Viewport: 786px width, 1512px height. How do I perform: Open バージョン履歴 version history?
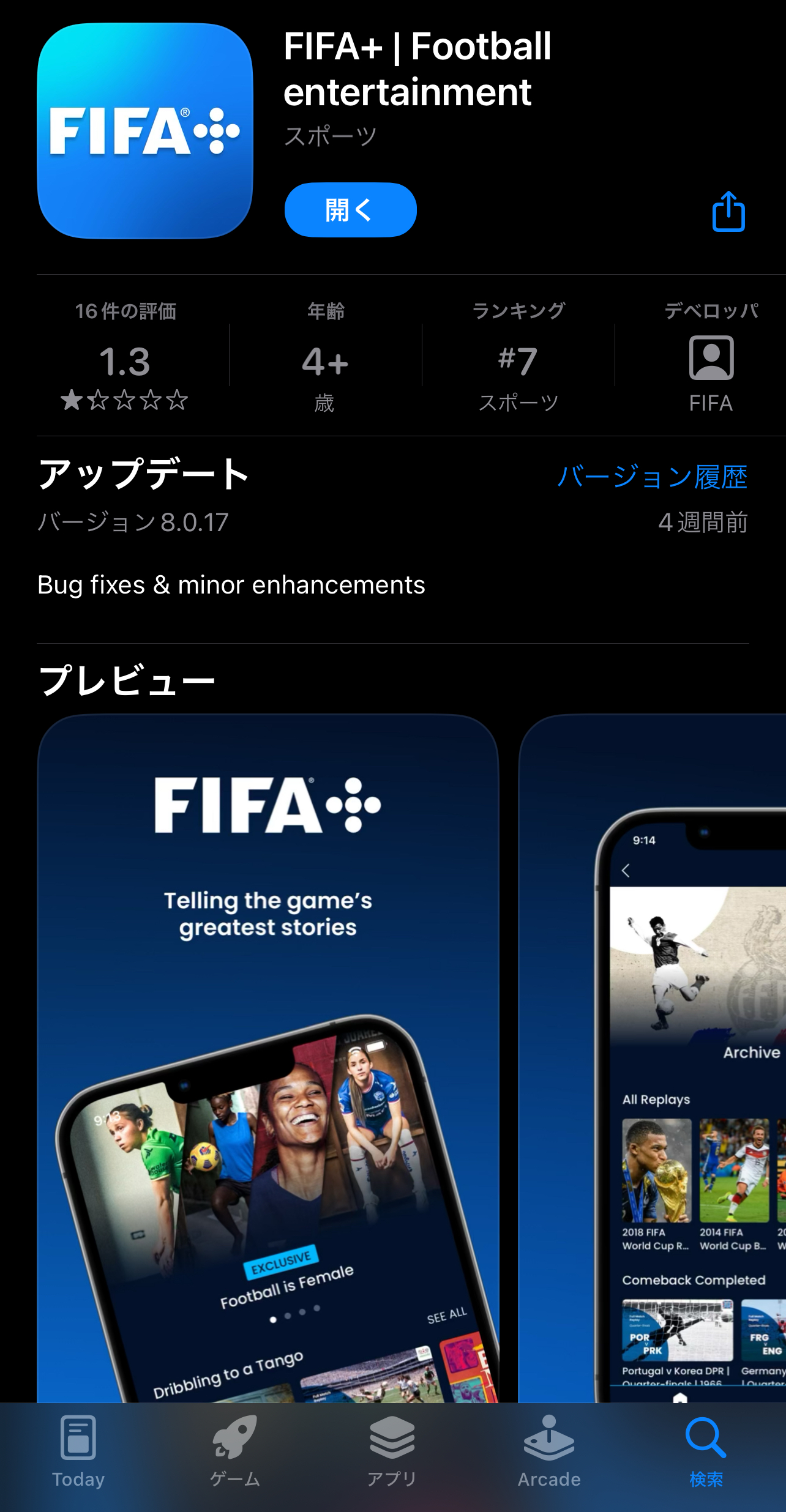[652, 477]
